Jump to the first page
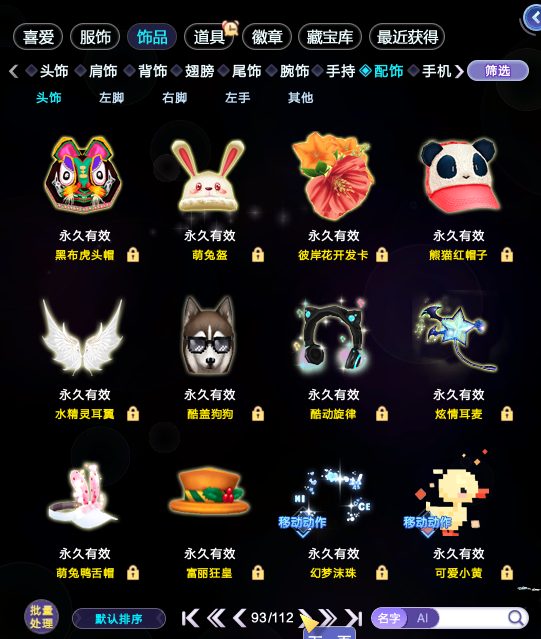Viewport: 541px width, 639px height. (190, 618)
